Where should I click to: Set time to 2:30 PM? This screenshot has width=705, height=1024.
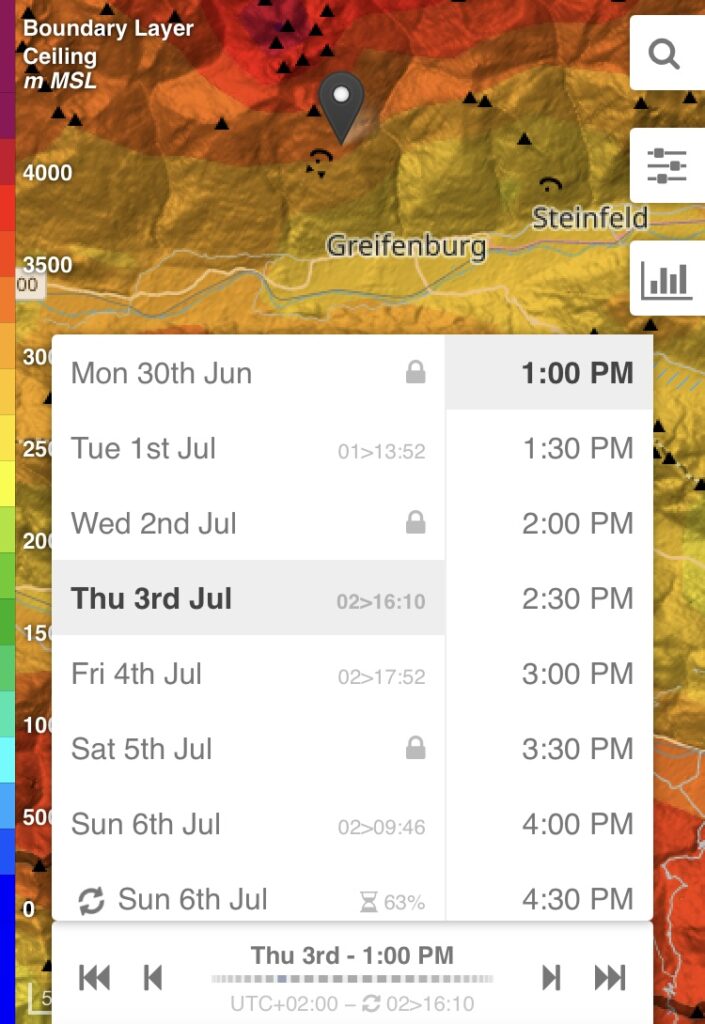tap(576, 598)
